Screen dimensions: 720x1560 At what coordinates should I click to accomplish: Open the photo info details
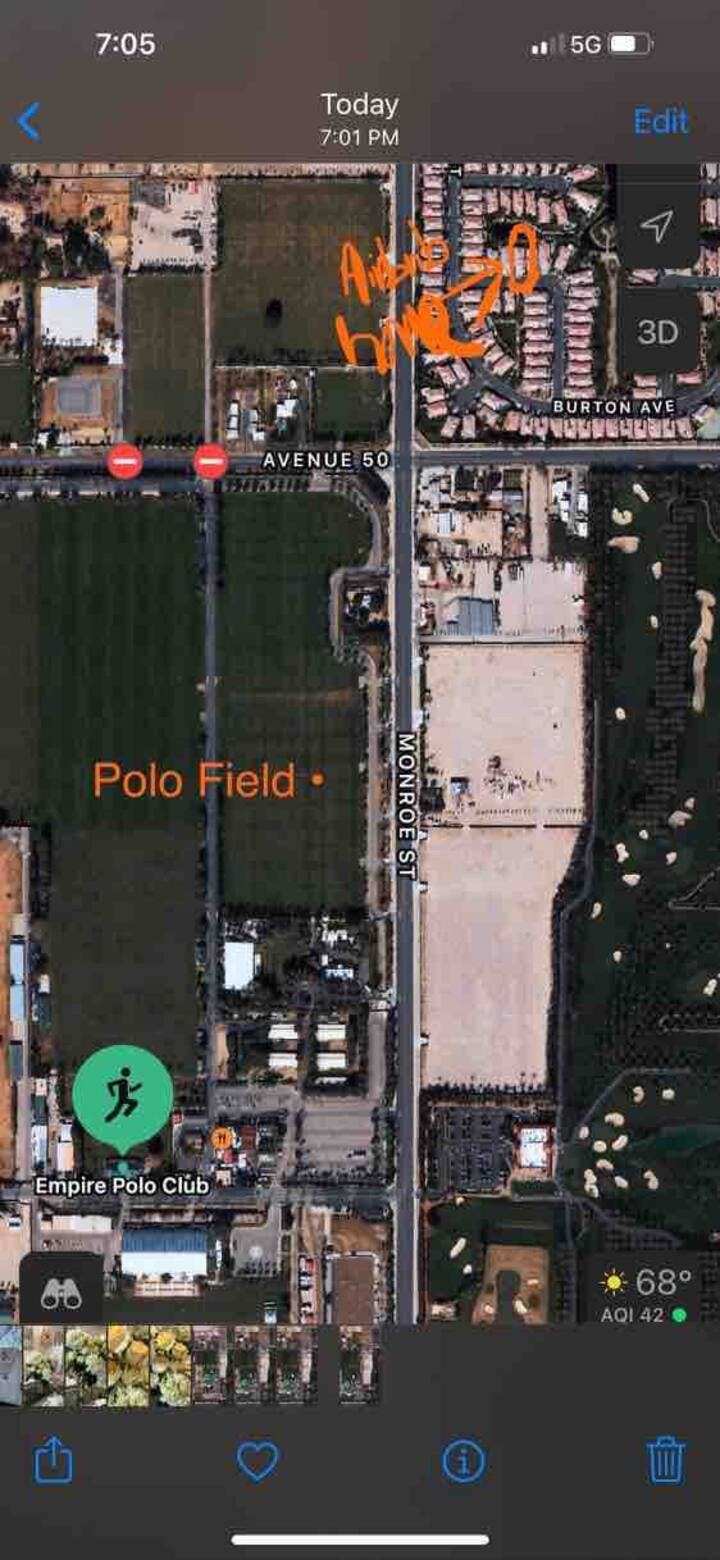pos(463,1461)
